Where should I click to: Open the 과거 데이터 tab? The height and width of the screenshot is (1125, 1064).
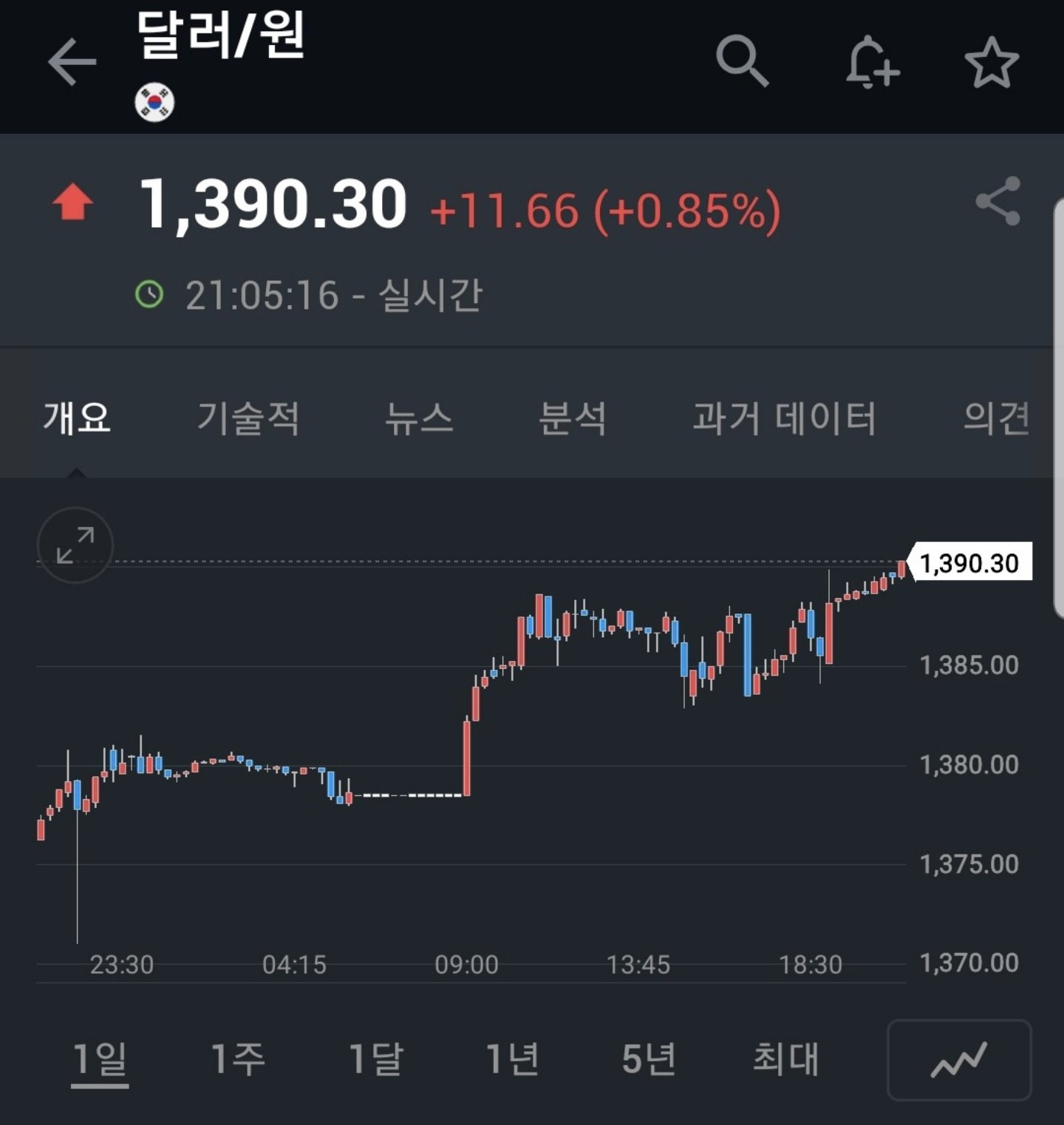(x=785, y=418)
